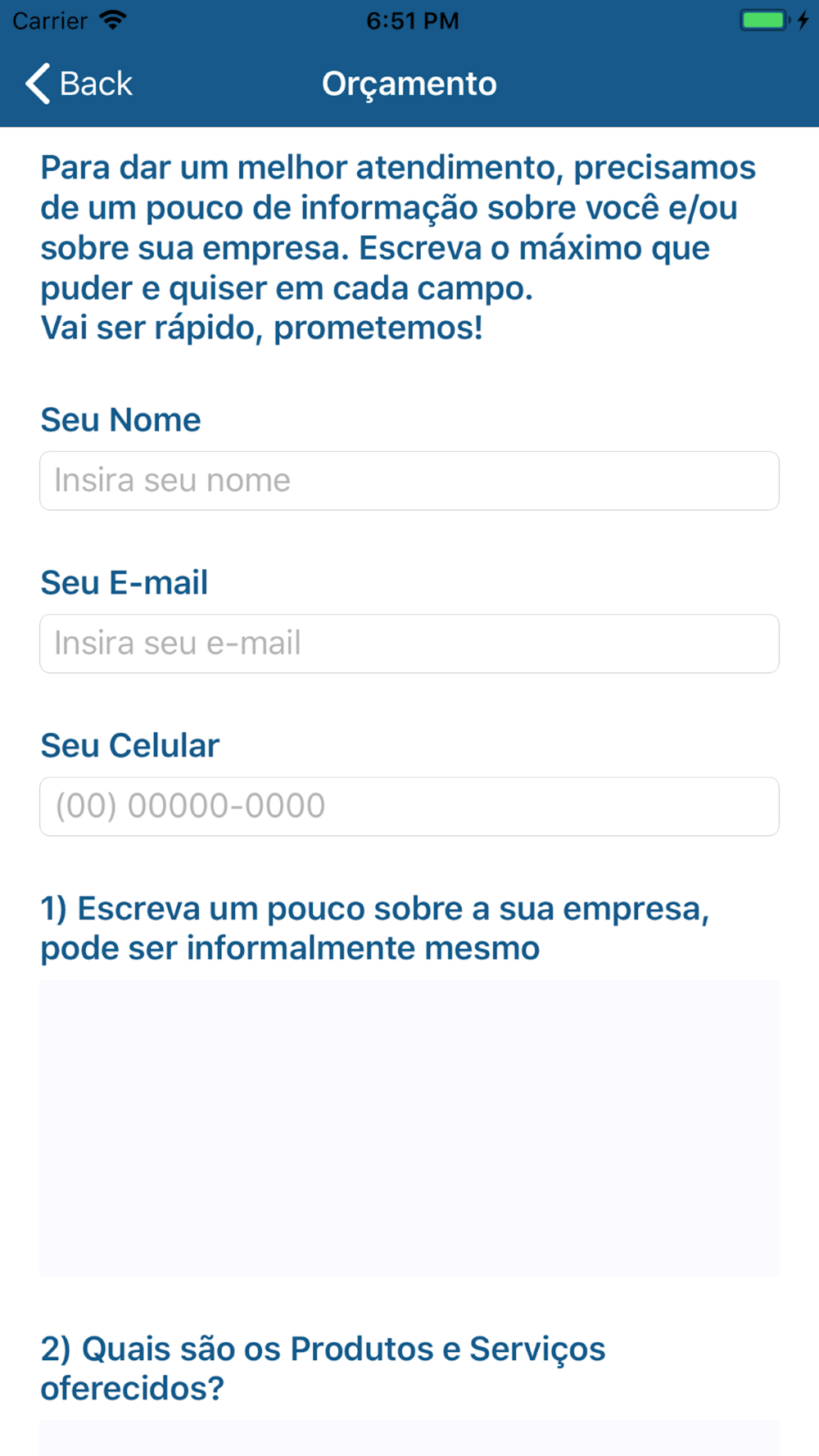Select the Seu Celular phone field

pyautogui.click(x=409, y=807)
